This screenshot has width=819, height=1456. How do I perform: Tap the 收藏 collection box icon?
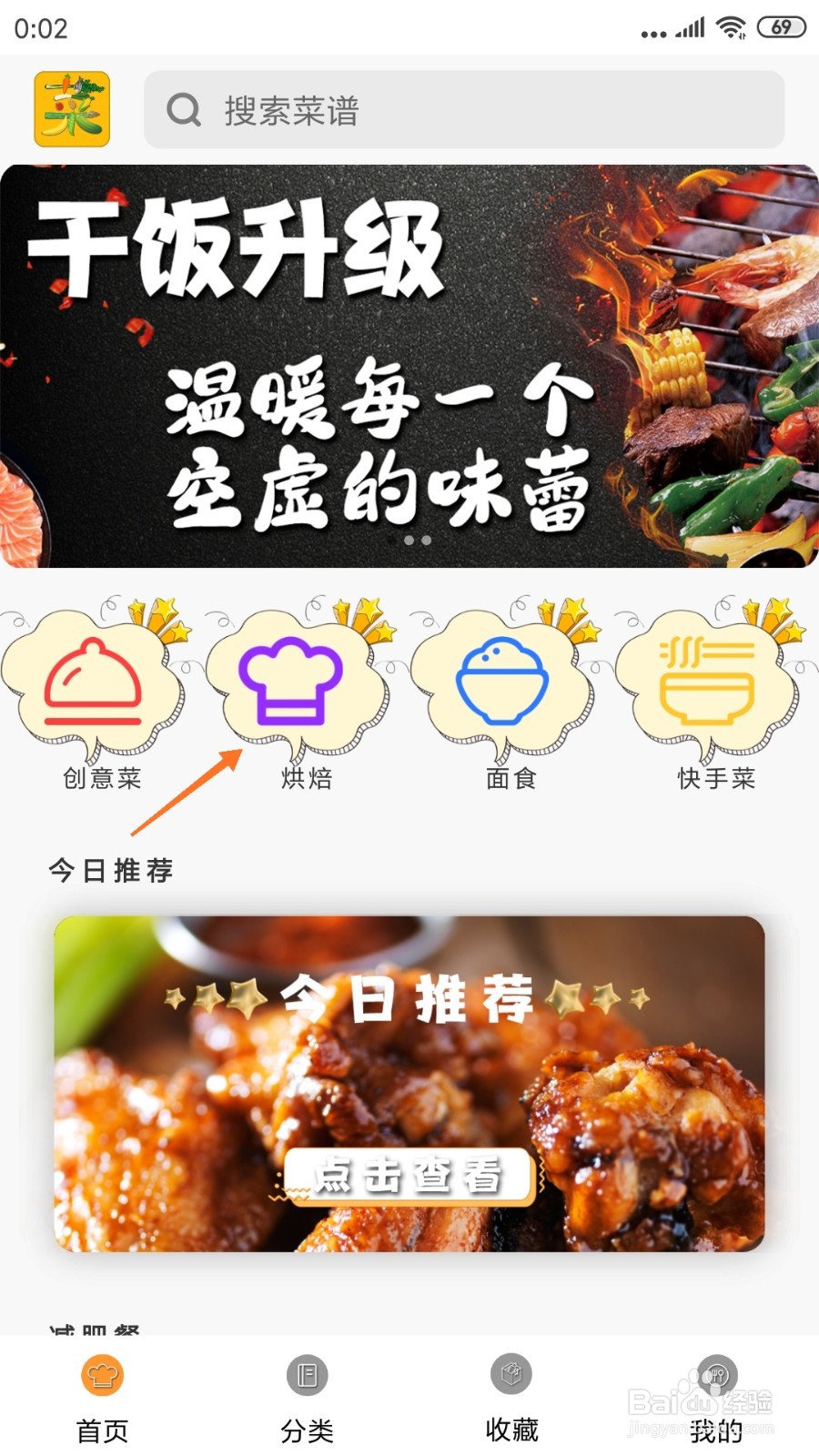[x=511, y=1376]
